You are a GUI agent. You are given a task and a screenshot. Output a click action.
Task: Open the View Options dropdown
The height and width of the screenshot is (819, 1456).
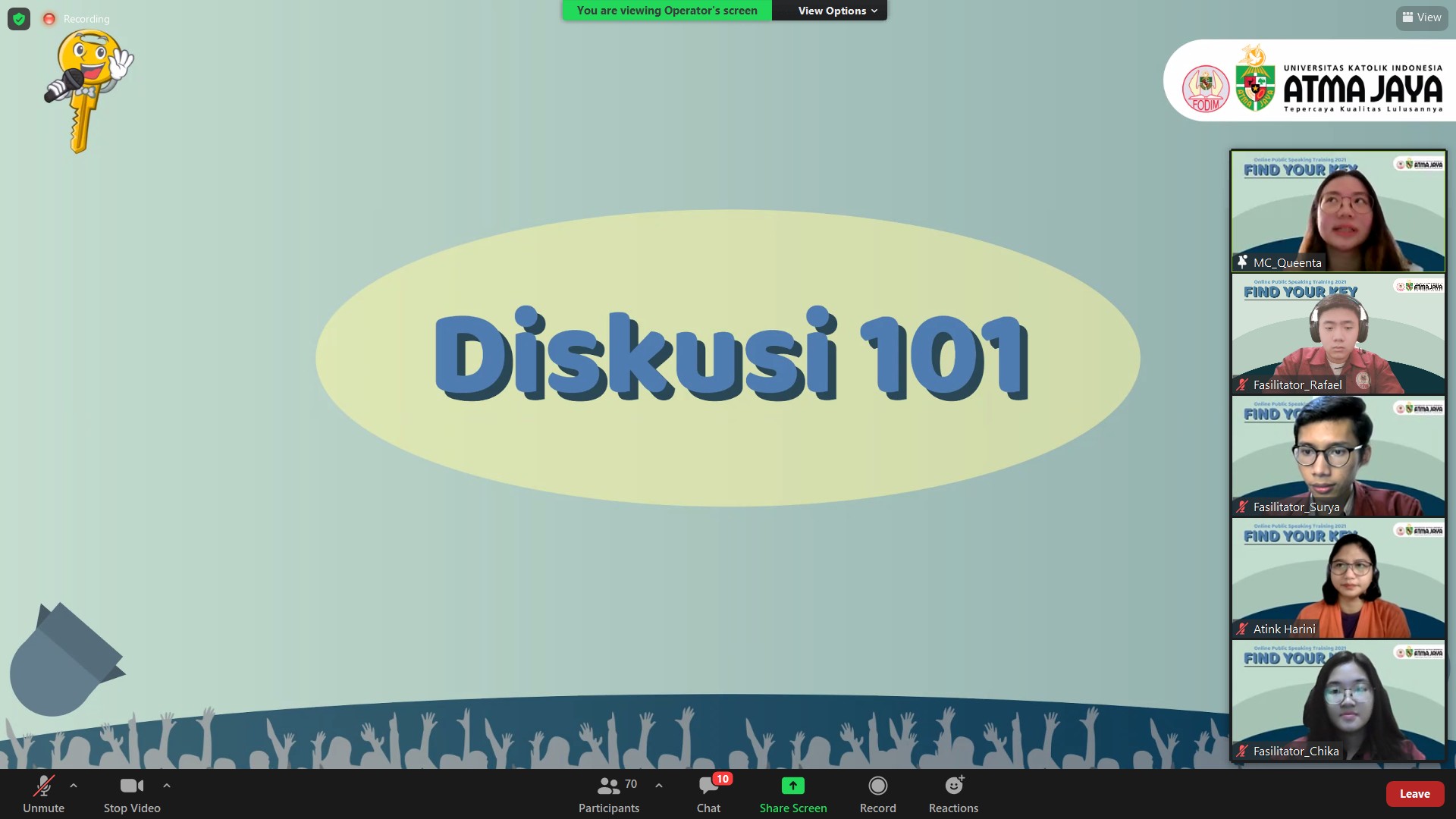click(836, 11)
